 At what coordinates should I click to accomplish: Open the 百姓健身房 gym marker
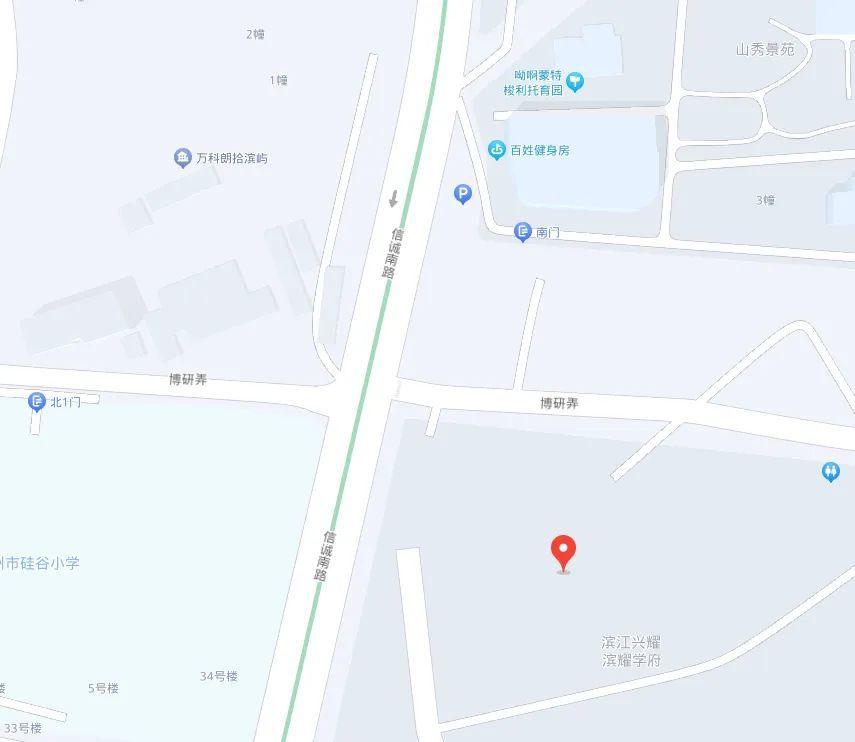tap(497, 150)
